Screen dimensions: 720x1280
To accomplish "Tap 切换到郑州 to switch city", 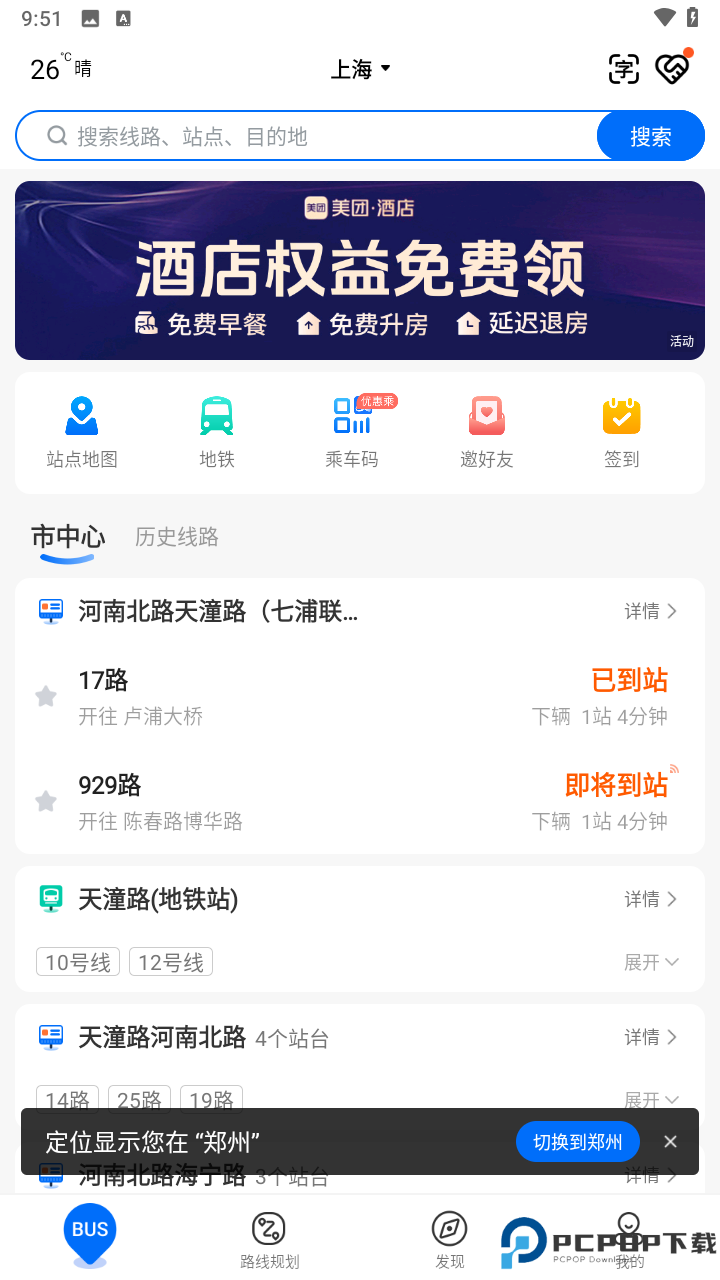I will click(577, 1141).
